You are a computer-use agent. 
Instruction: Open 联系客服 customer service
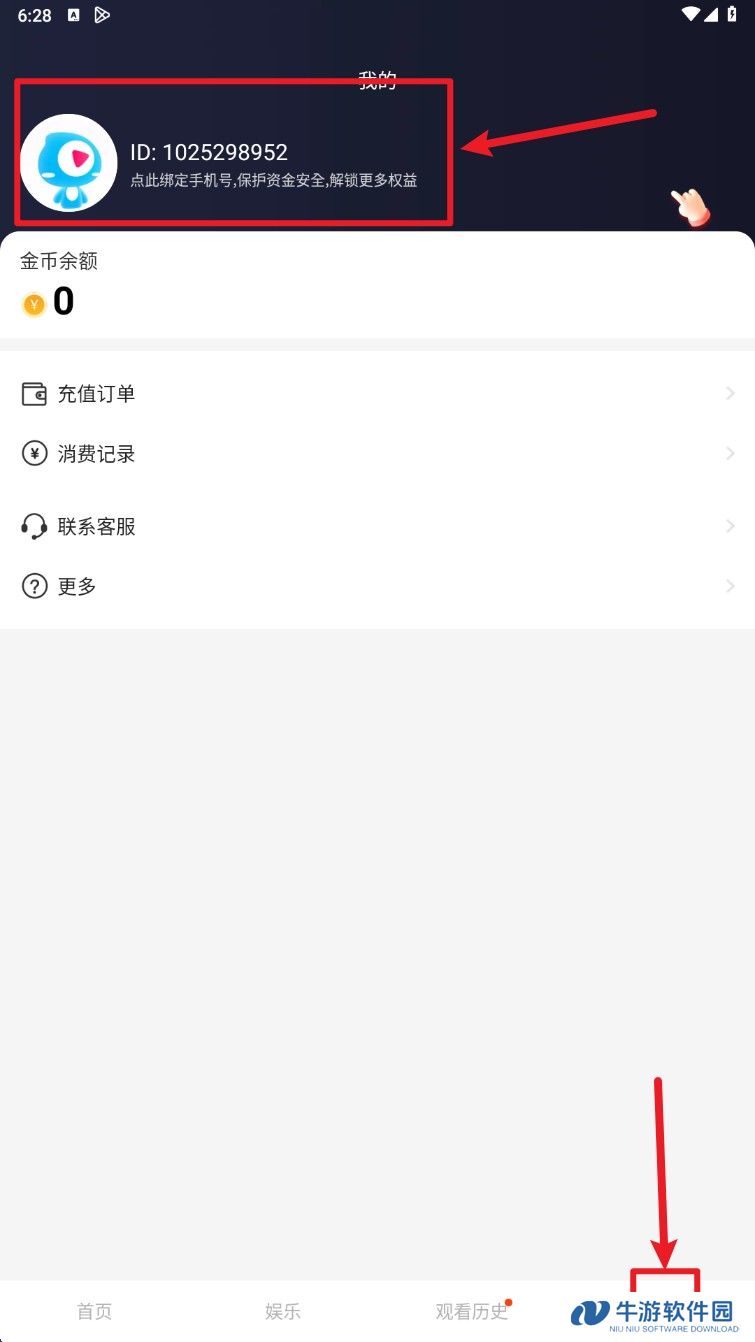coord(377,526)
